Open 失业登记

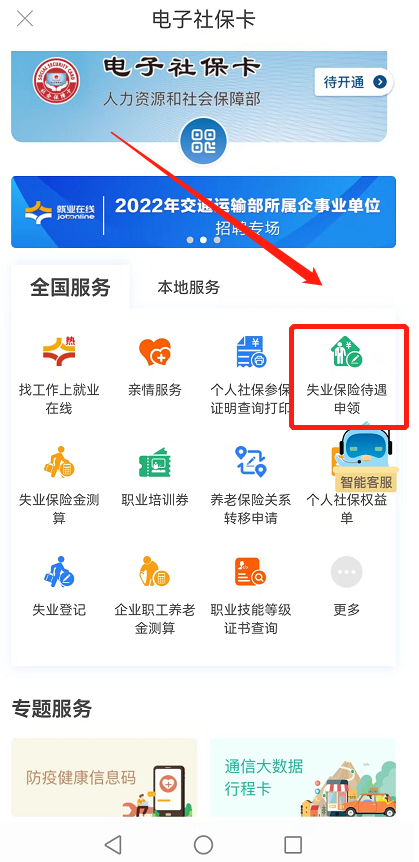tap(59, 586)
